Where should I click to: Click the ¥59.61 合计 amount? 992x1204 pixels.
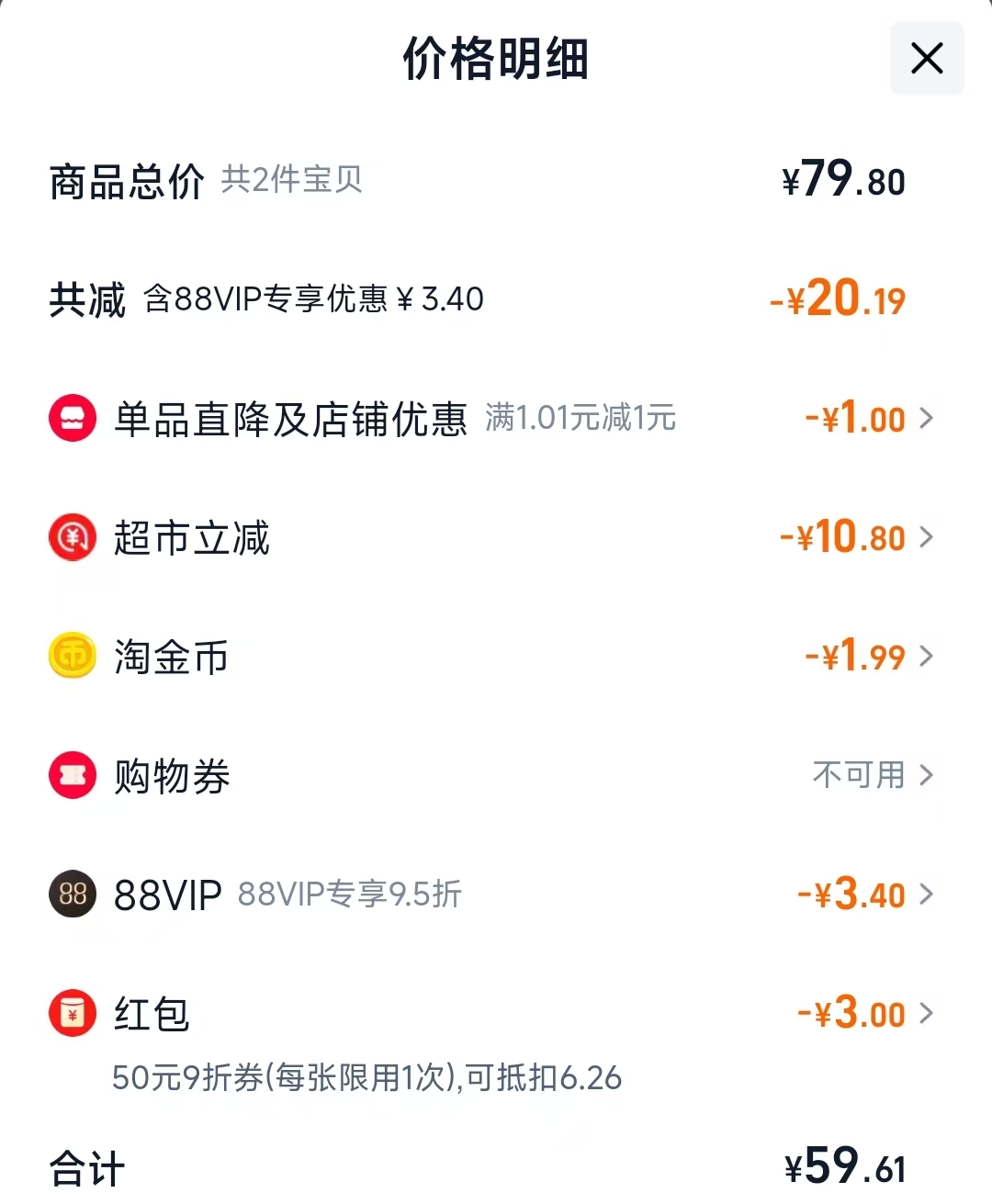click(845, 1168)
